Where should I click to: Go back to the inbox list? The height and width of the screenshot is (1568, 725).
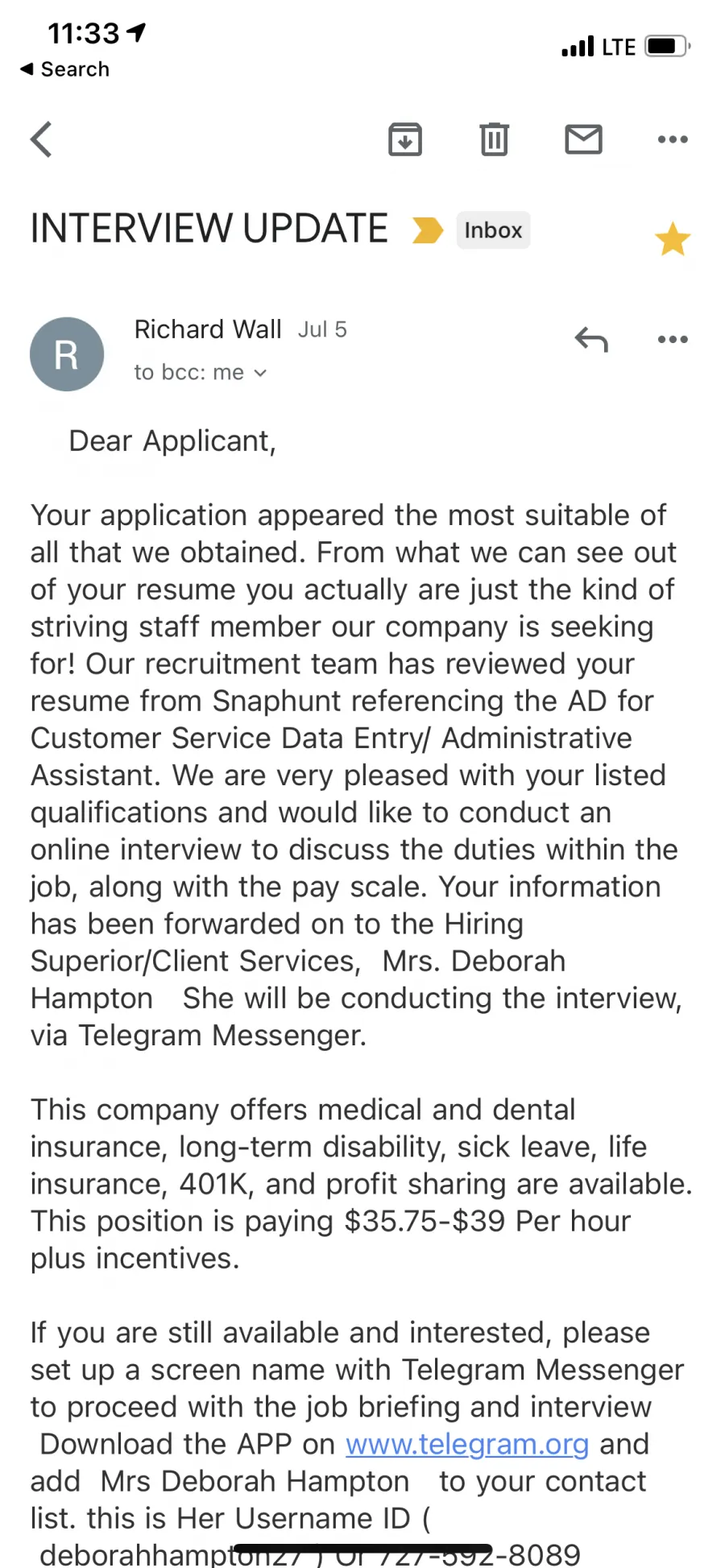41,139
